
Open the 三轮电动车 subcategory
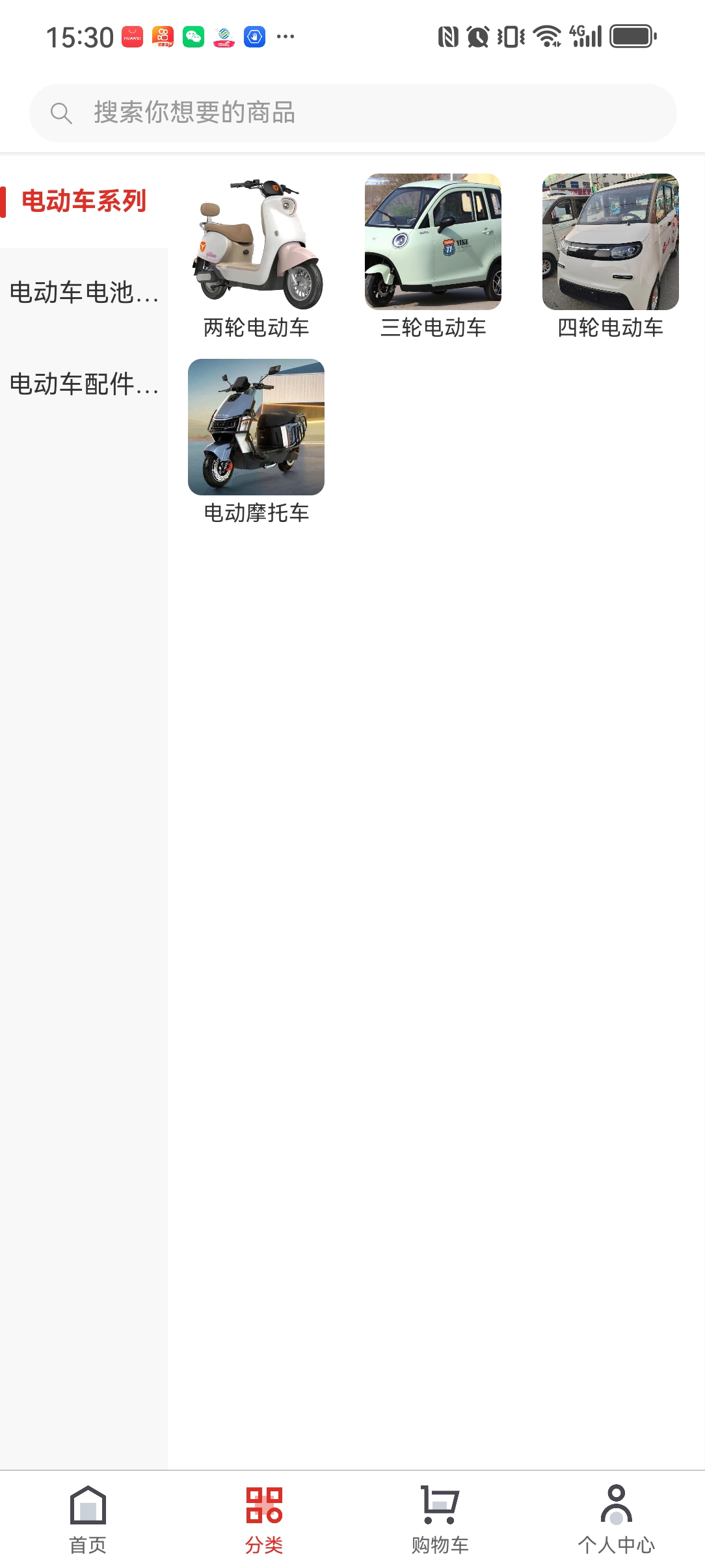(433, 255)
